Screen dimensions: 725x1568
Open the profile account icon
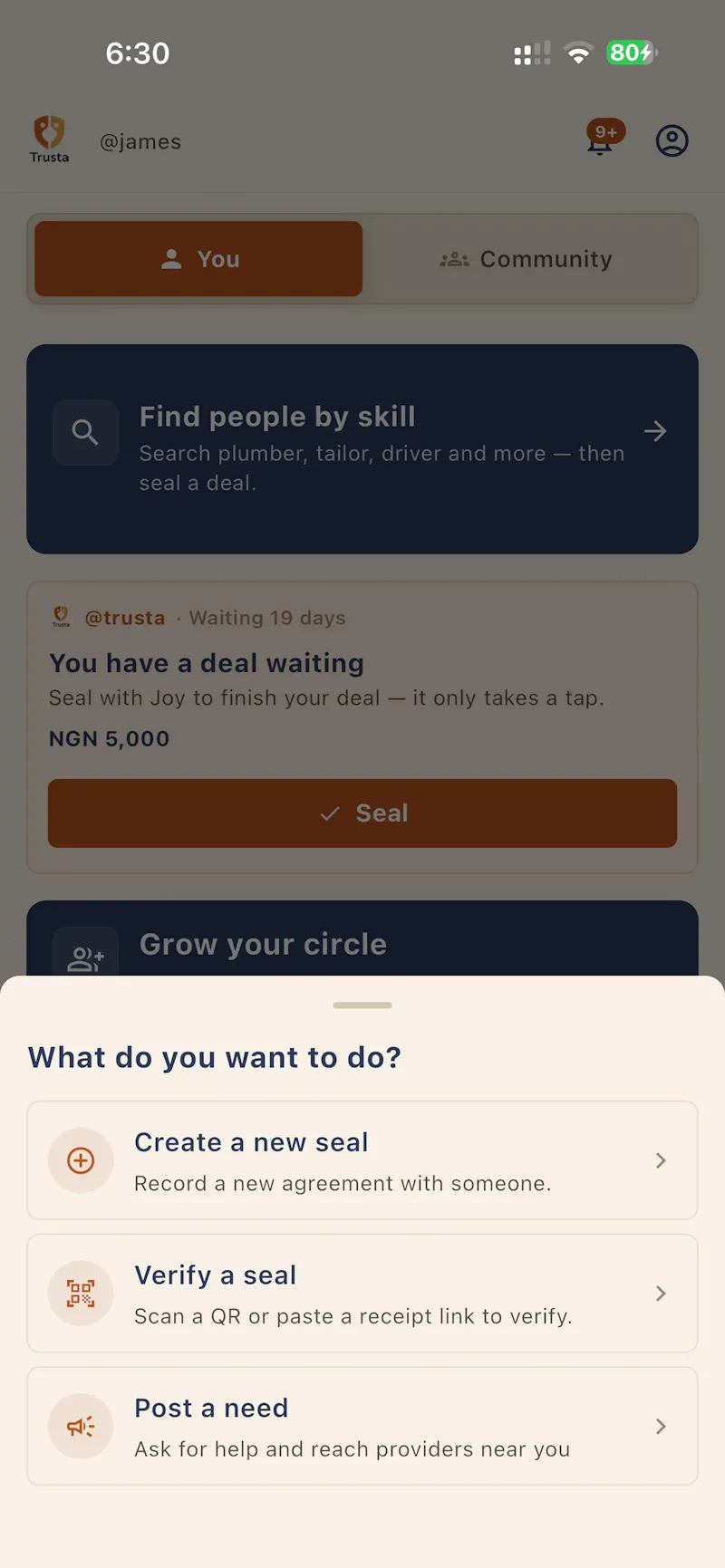pyautogui.click(x=672, y=140)
